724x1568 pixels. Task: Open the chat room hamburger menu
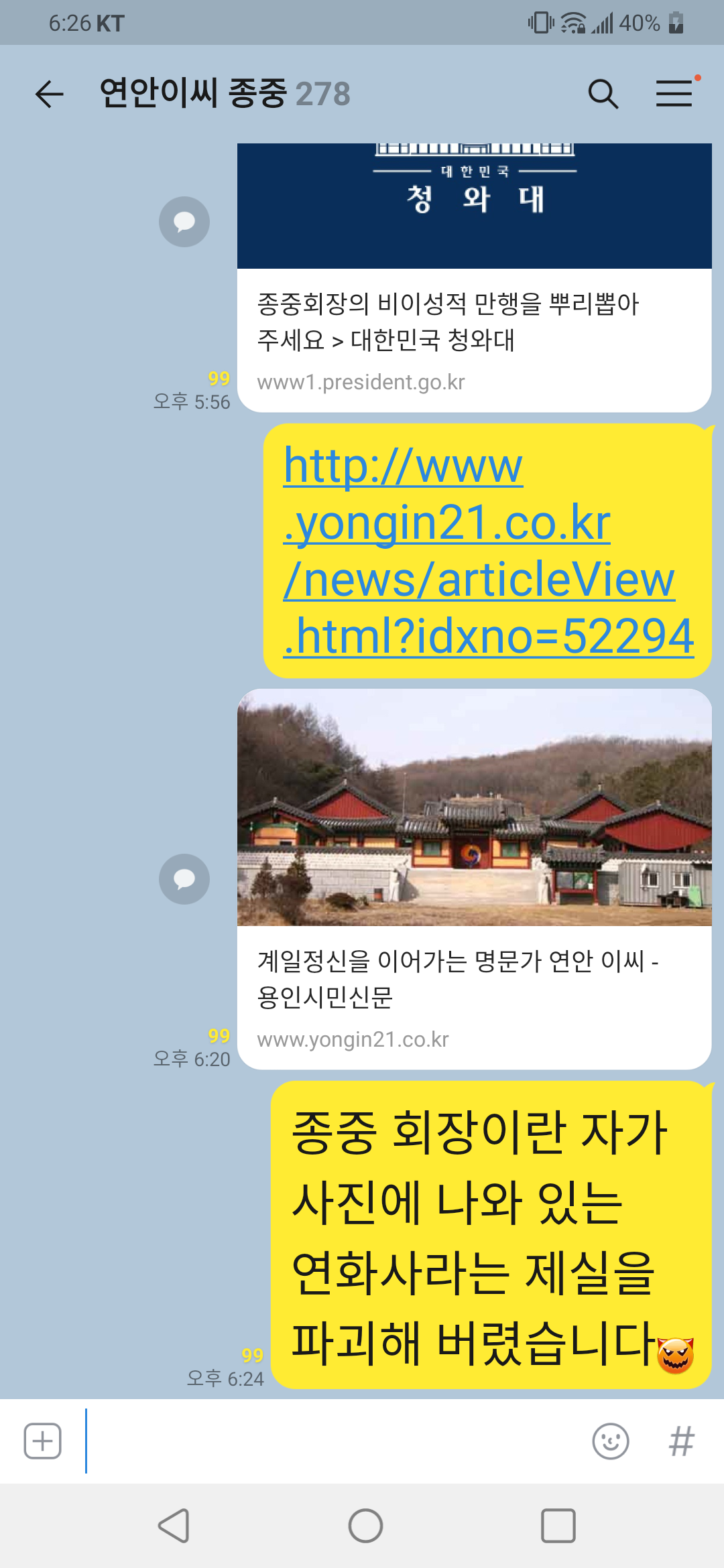(x=674, y=93)
